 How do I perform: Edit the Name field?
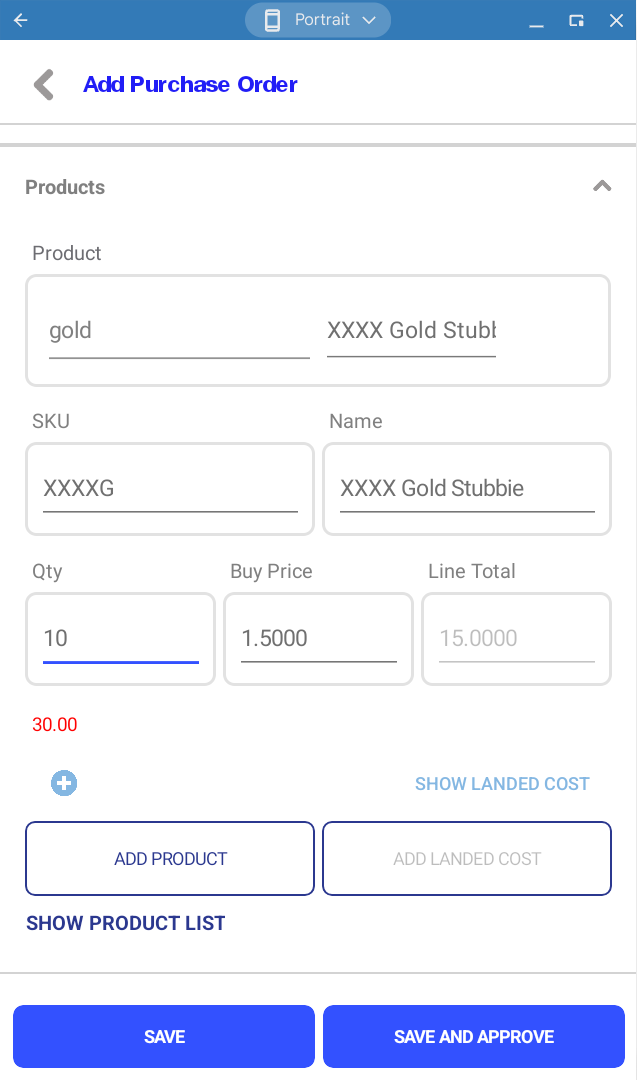[466, 489]
